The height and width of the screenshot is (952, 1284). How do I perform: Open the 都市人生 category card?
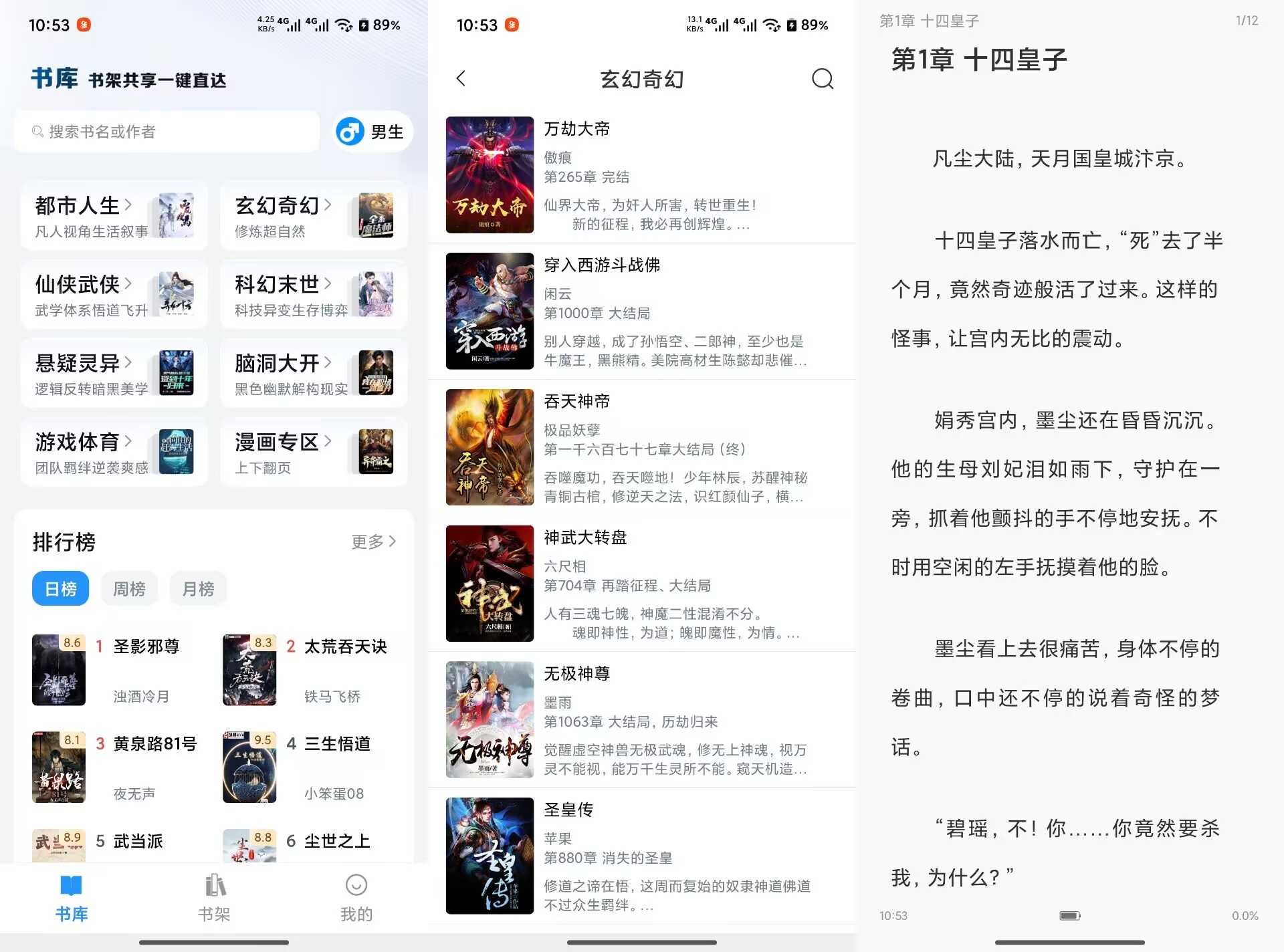click(x=114, y=216)
